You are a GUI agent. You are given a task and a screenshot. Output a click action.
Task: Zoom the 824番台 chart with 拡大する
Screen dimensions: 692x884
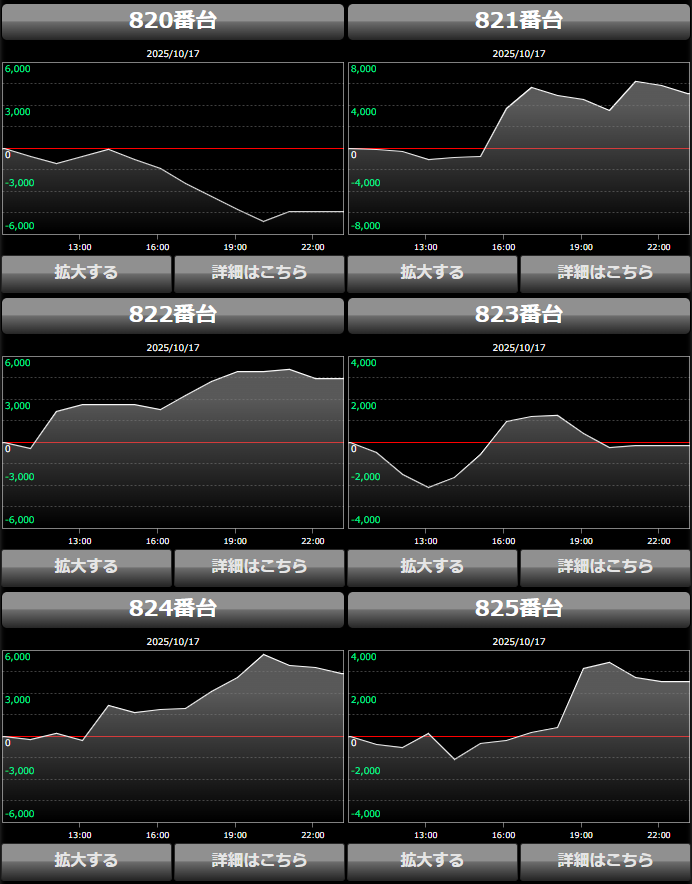(x=86, y=860)
